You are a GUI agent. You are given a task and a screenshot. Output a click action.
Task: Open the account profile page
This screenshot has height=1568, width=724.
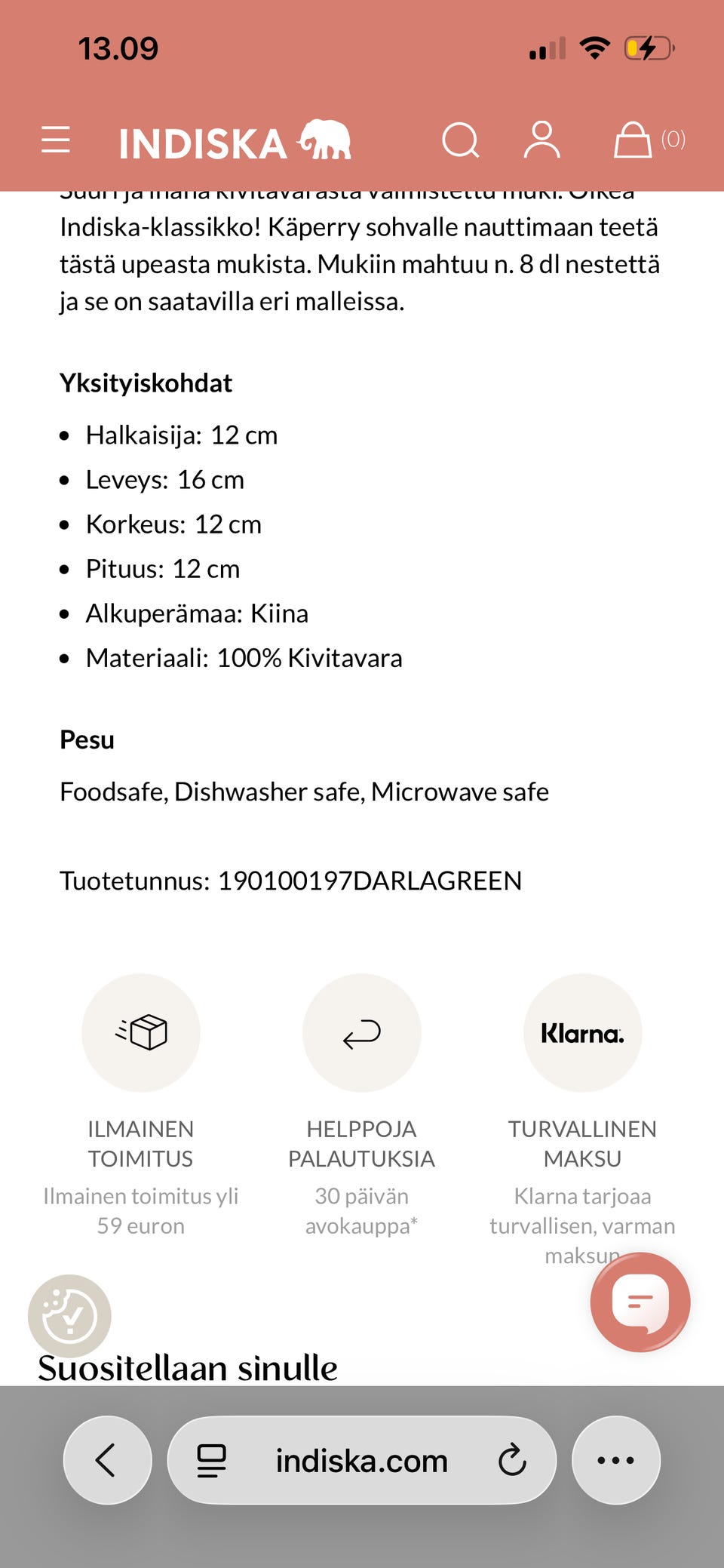pyautogui.click(x=542, y=140)
